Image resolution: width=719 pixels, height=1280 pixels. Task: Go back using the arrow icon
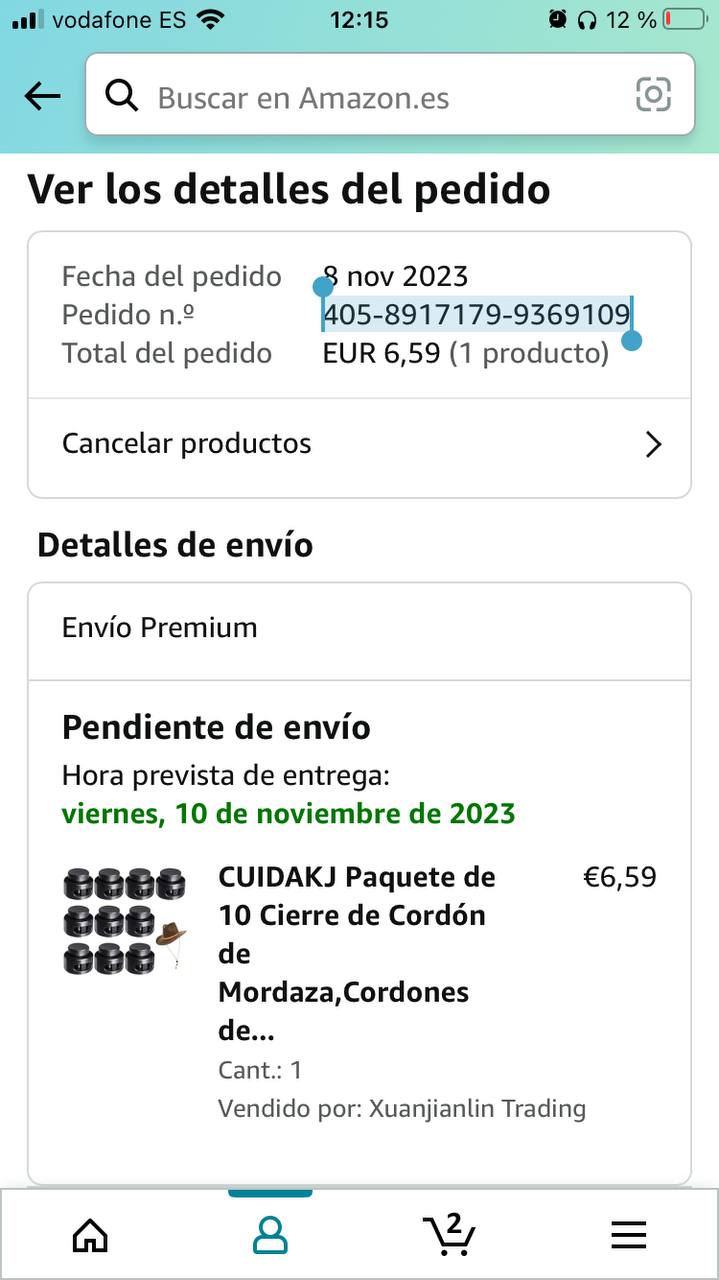click(42, 96)
